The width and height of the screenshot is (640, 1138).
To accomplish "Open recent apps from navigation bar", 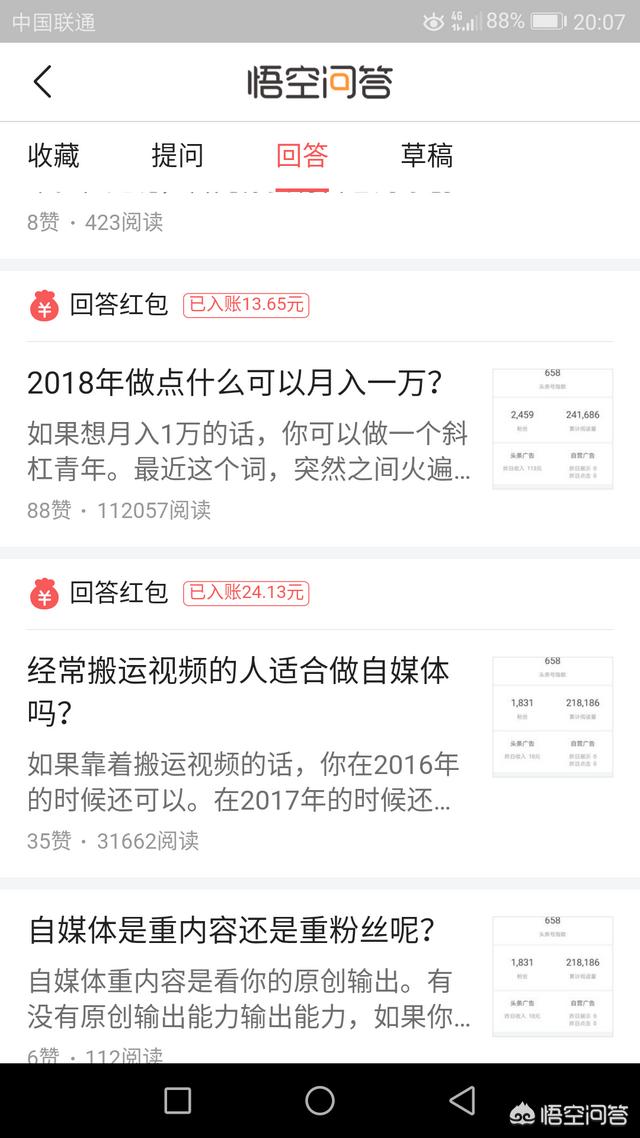I will coord(178,1101).
